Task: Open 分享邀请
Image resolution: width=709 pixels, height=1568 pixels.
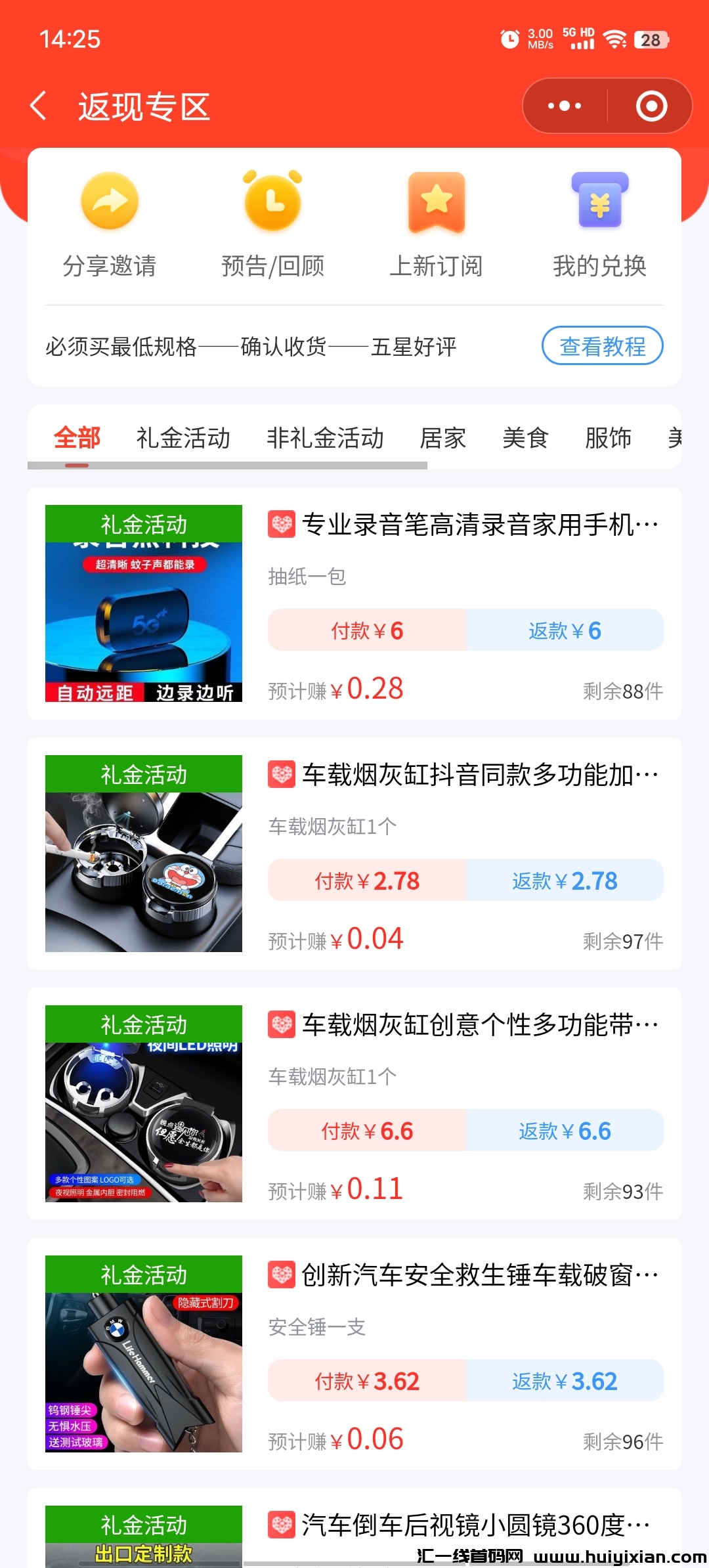Action: coord(110,225)
